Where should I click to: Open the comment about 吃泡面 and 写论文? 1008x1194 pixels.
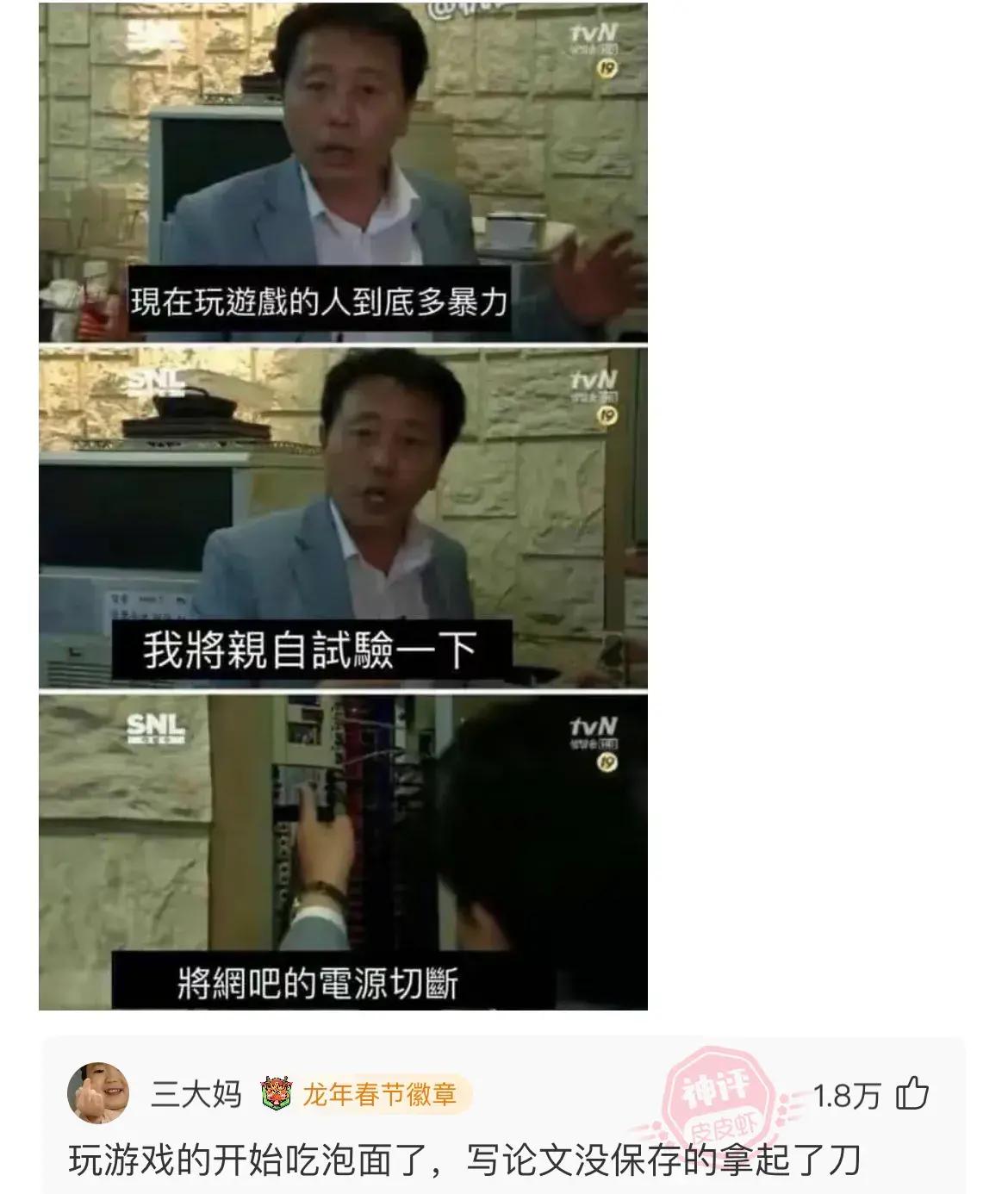pos(465,1160)
